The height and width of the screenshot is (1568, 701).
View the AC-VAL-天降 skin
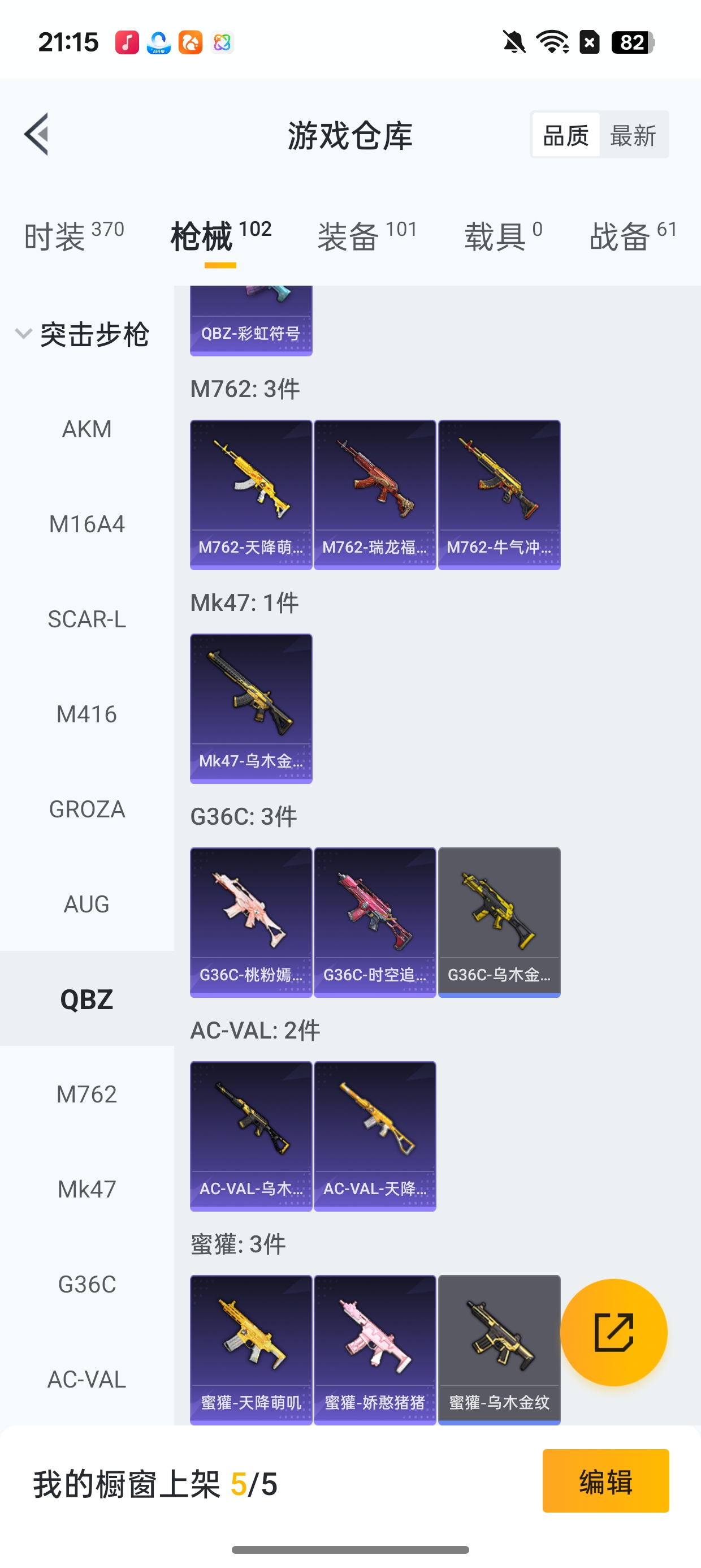pyautogui.click(x=375, y=1136)
